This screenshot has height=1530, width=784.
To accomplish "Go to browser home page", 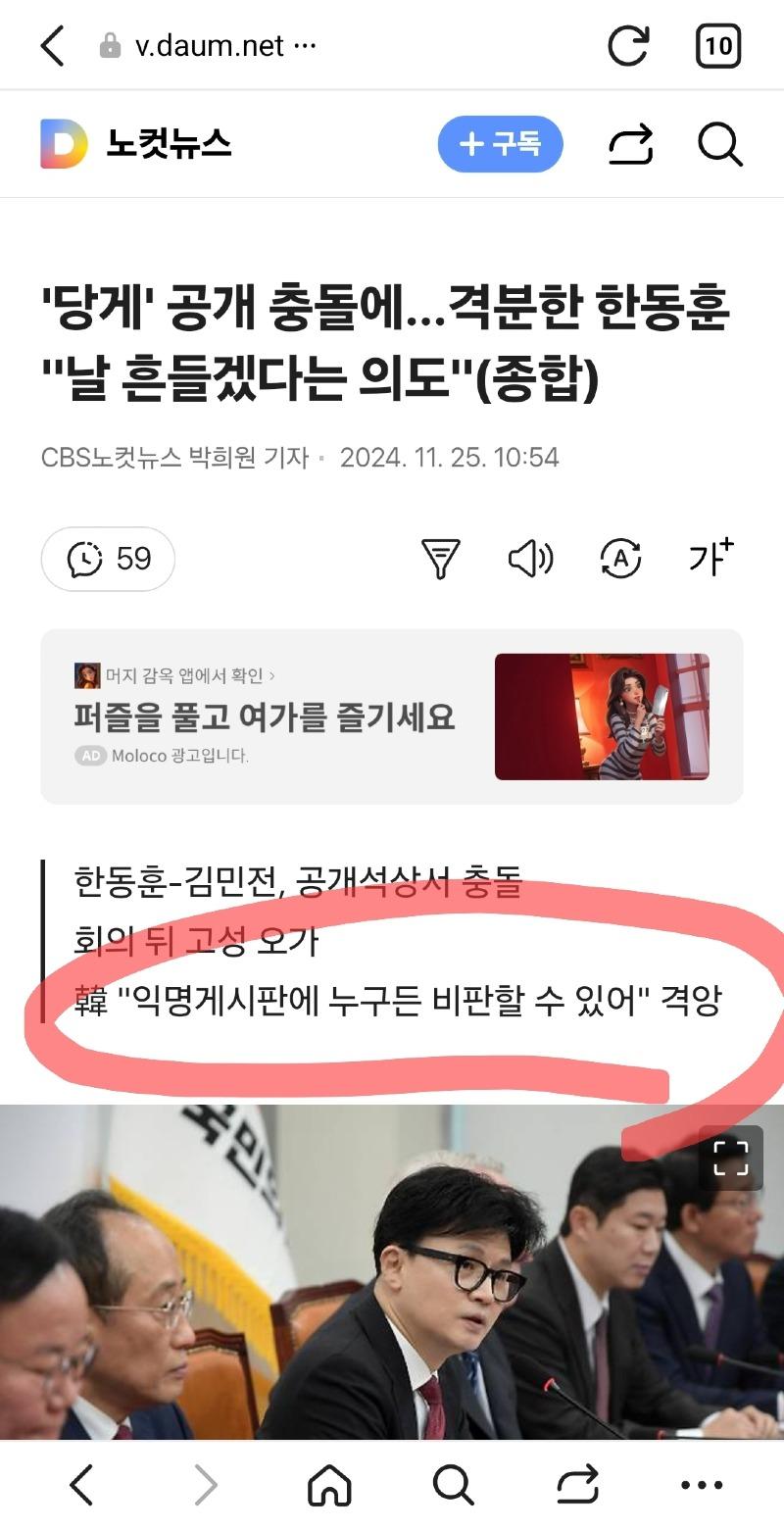I will click(x=329, y=1485).
